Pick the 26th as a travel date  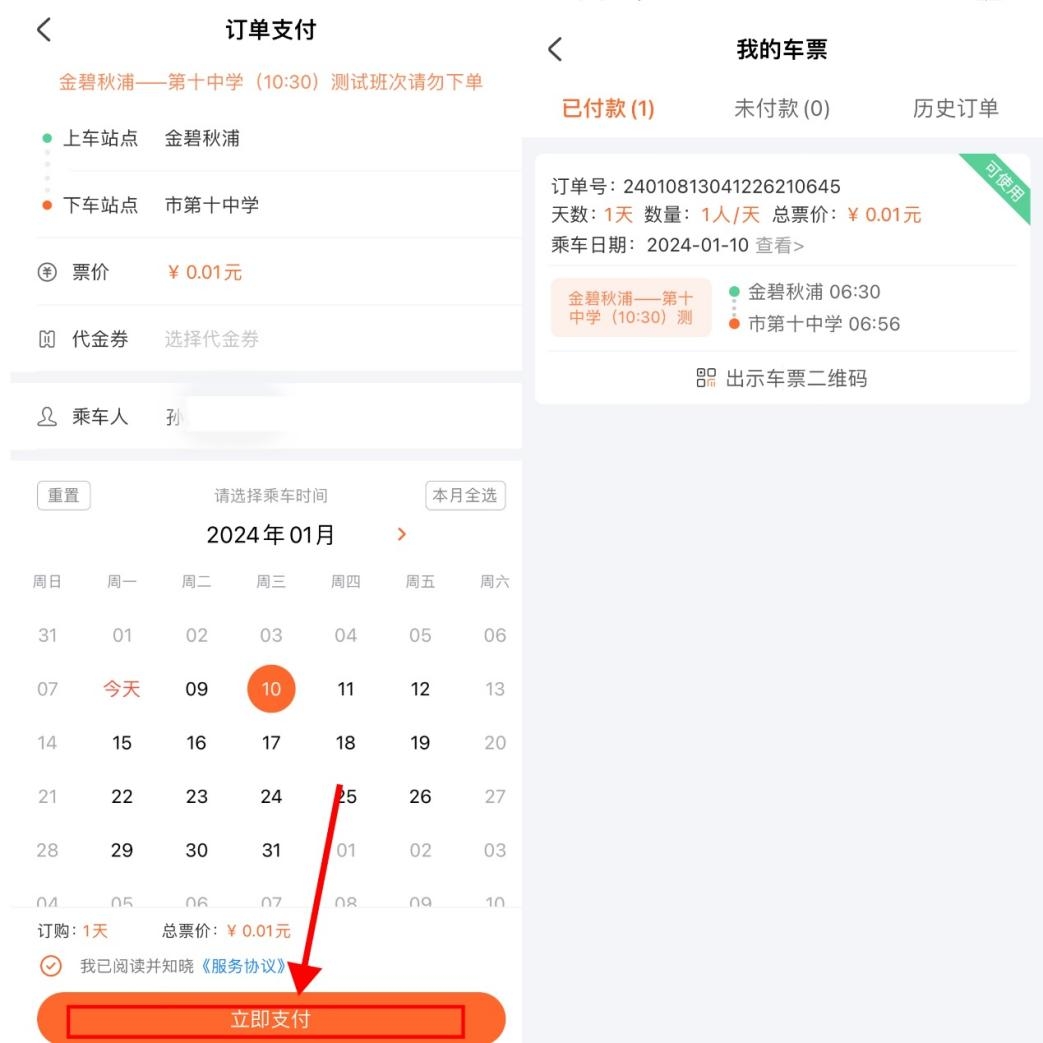click(420, 797)
